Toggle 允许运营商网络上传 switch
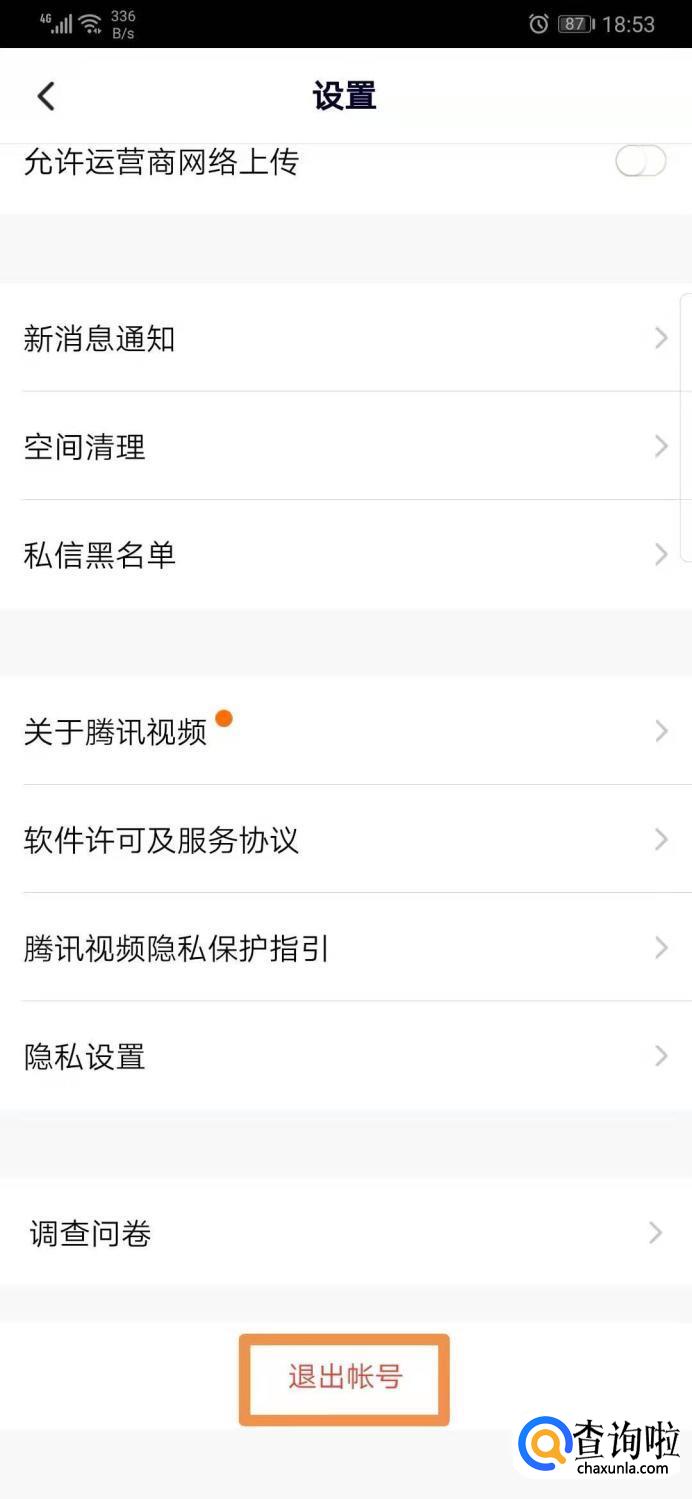 click(640, 162)
